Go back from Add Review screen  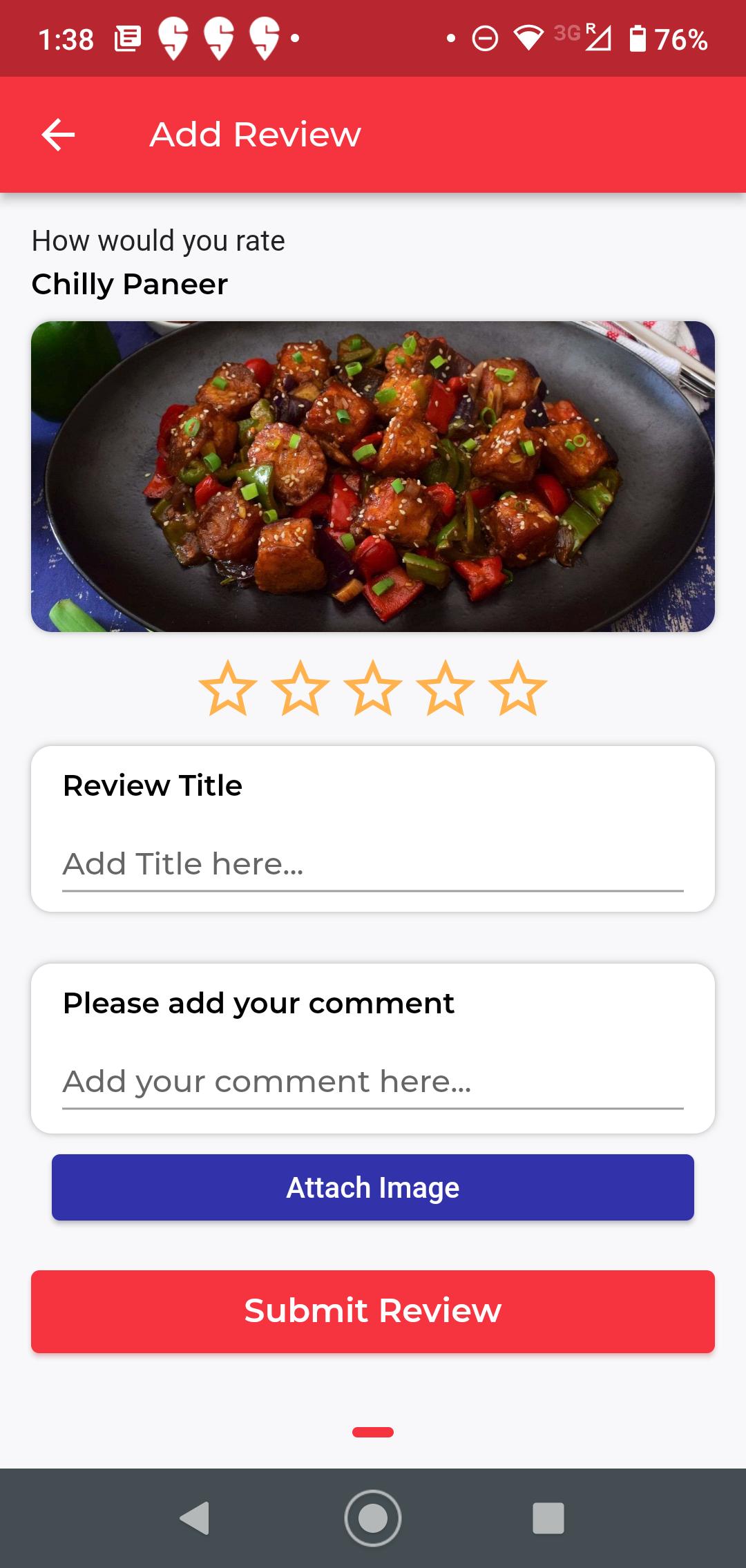tap(58, 135)
